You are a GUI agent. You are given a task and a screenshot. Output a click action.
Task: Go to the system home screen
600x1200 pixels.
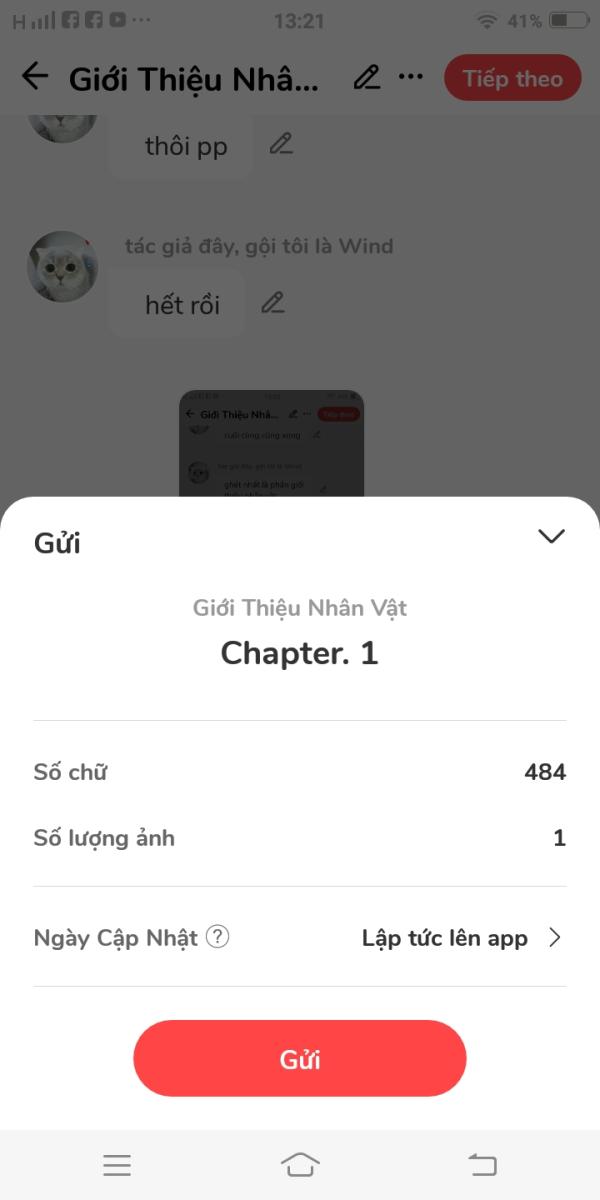coord(300,1165)
